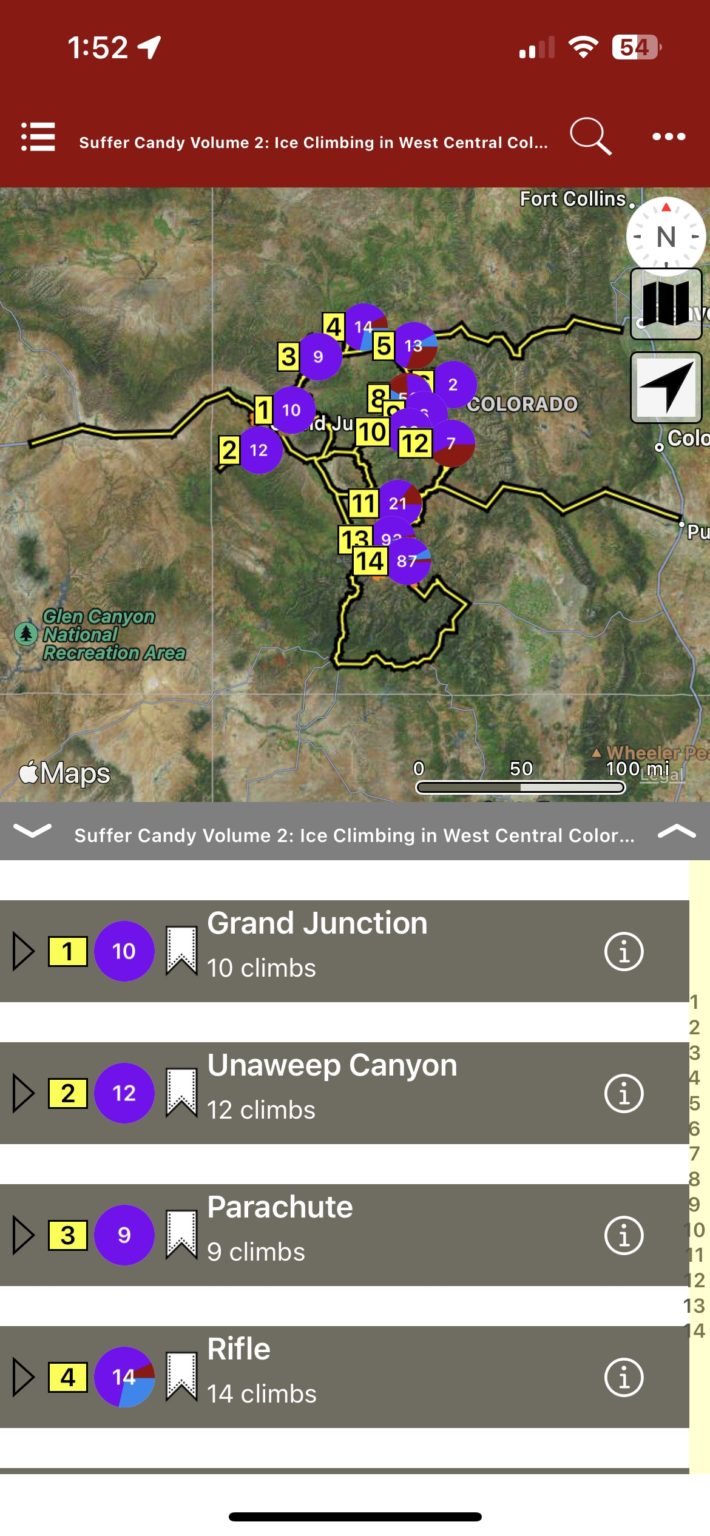
Task: Open the Grand Junction area
Action: pos(317,923)
